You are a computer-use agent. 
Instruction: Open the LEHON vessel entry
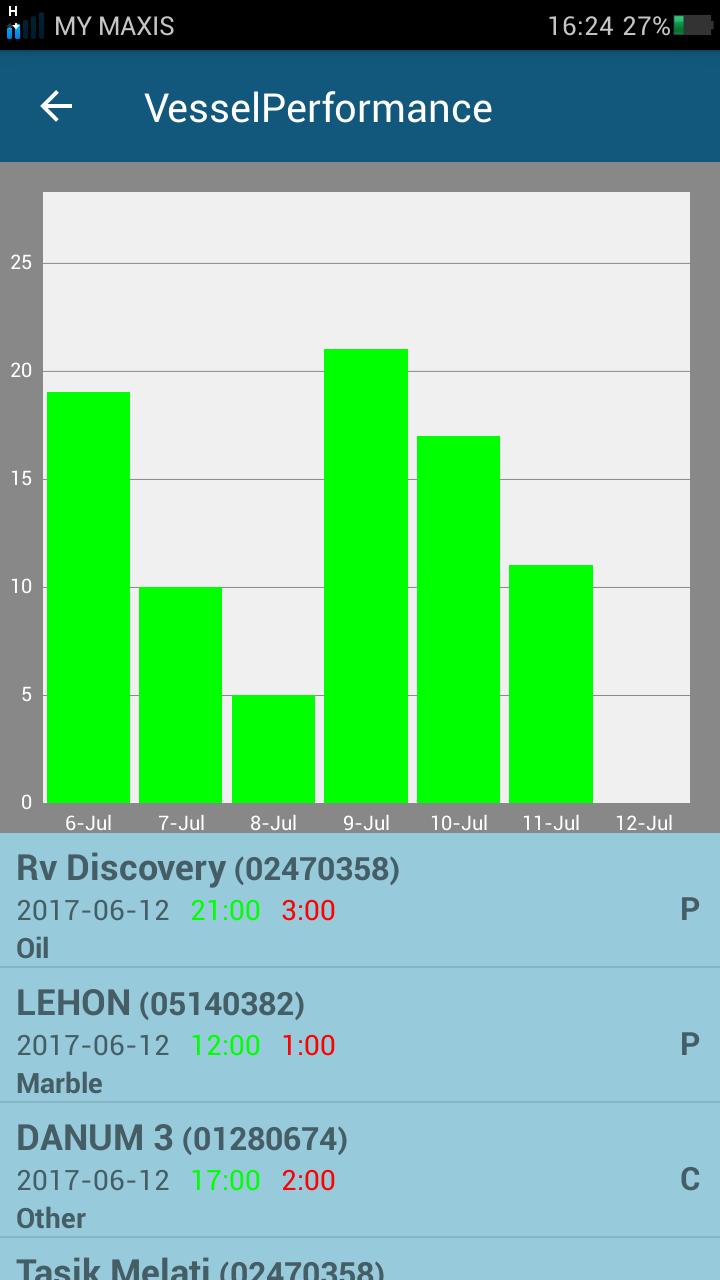360,1035
